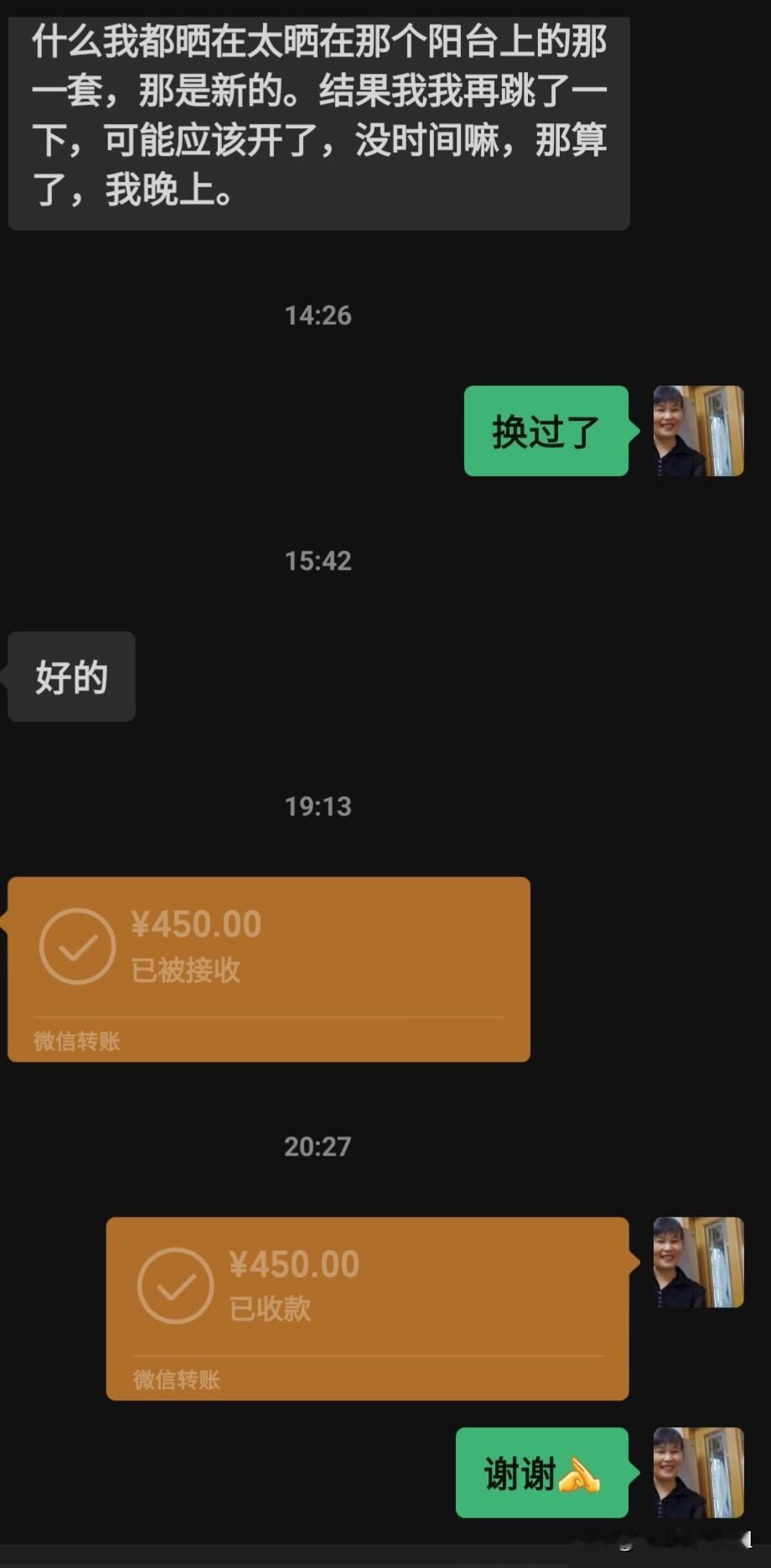Tap the checkmark icon on the ¥450.00 collected transfer
Screen dimensions: 771x1568
(176, 1285)
